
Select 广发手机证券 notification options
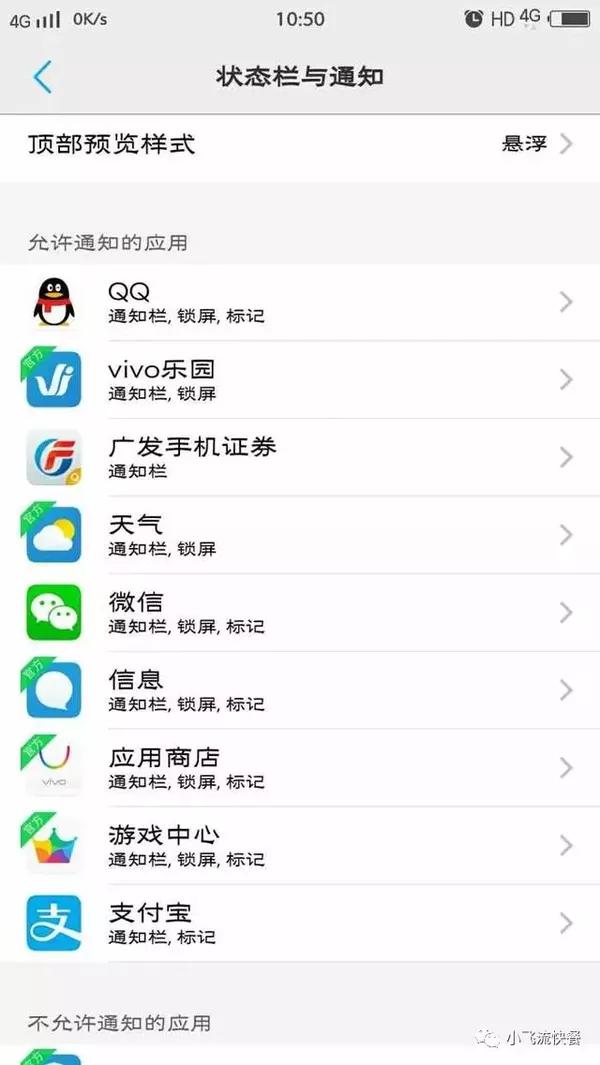pos(300,457)
